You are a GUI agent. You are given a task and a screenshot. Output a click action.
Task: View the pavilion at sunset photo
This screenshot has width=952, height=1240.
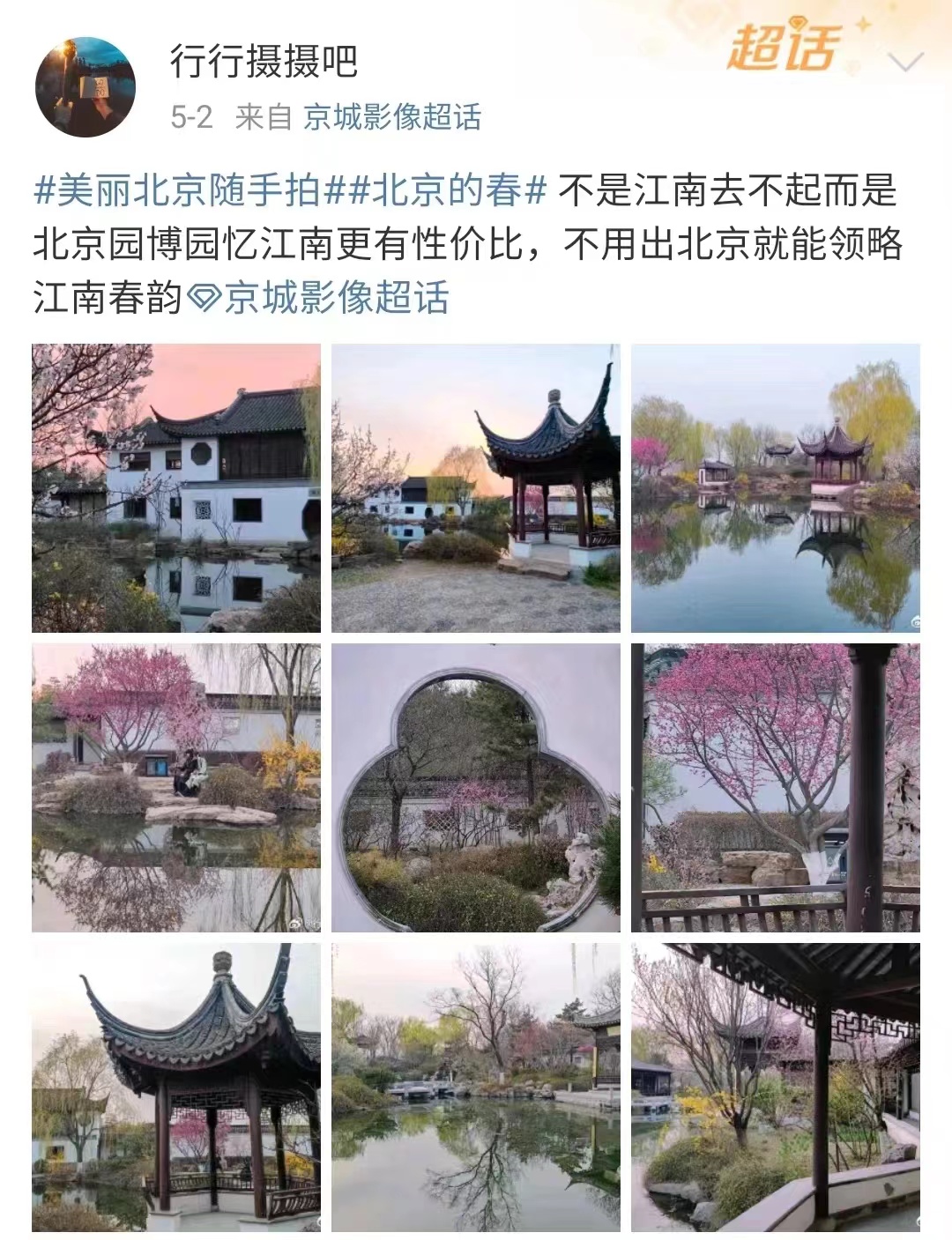[x=476, y=488]
